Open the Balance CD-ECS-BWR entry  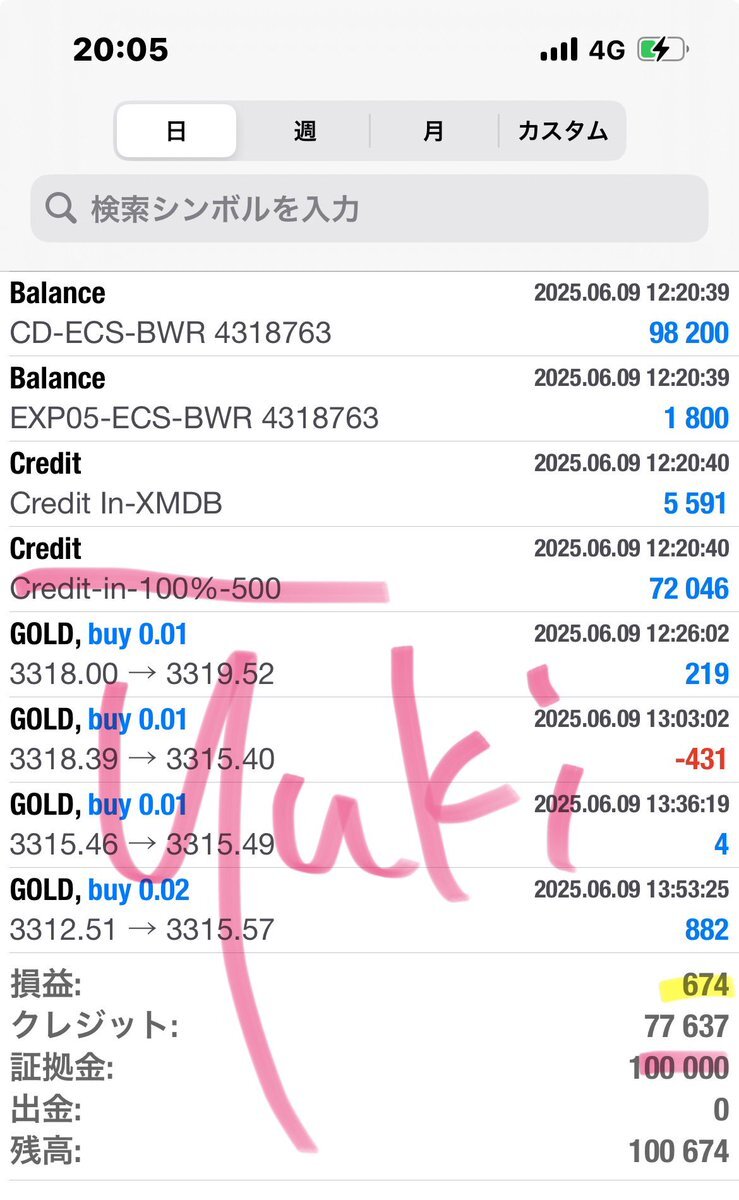369,313
